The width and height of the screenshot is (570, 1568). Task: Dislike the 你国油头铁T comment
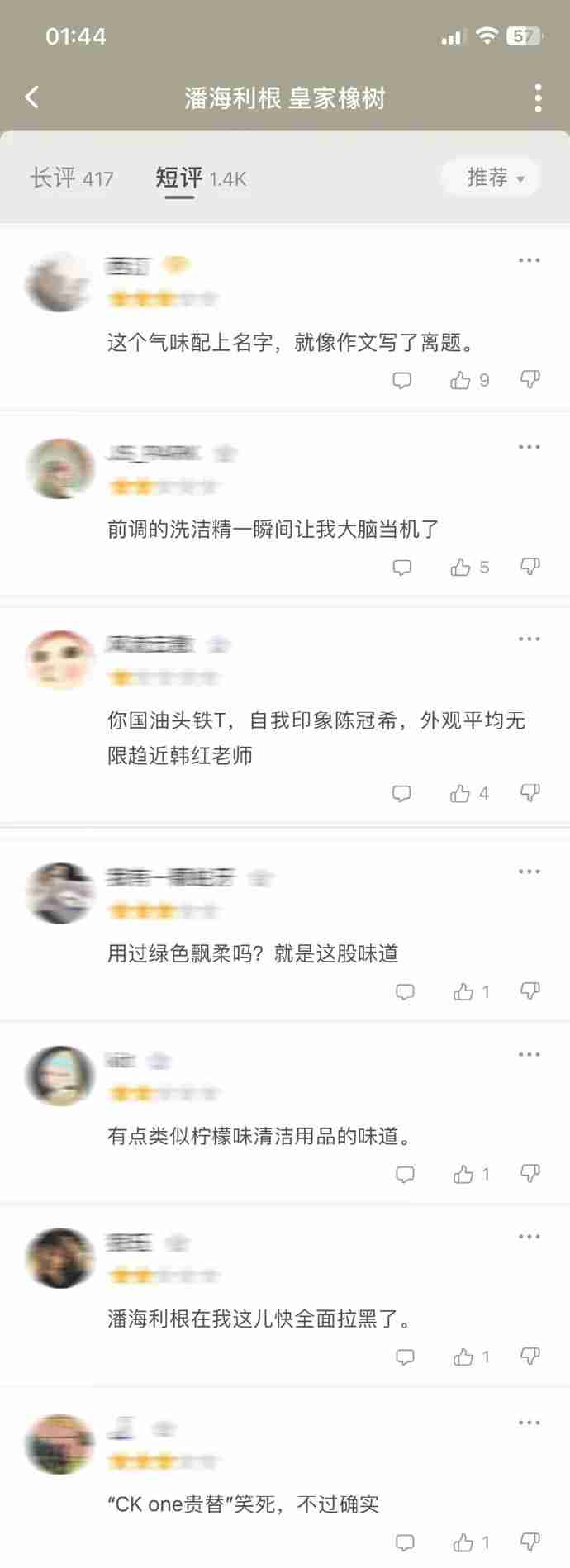pyautogui.click(x=530, y=792)
